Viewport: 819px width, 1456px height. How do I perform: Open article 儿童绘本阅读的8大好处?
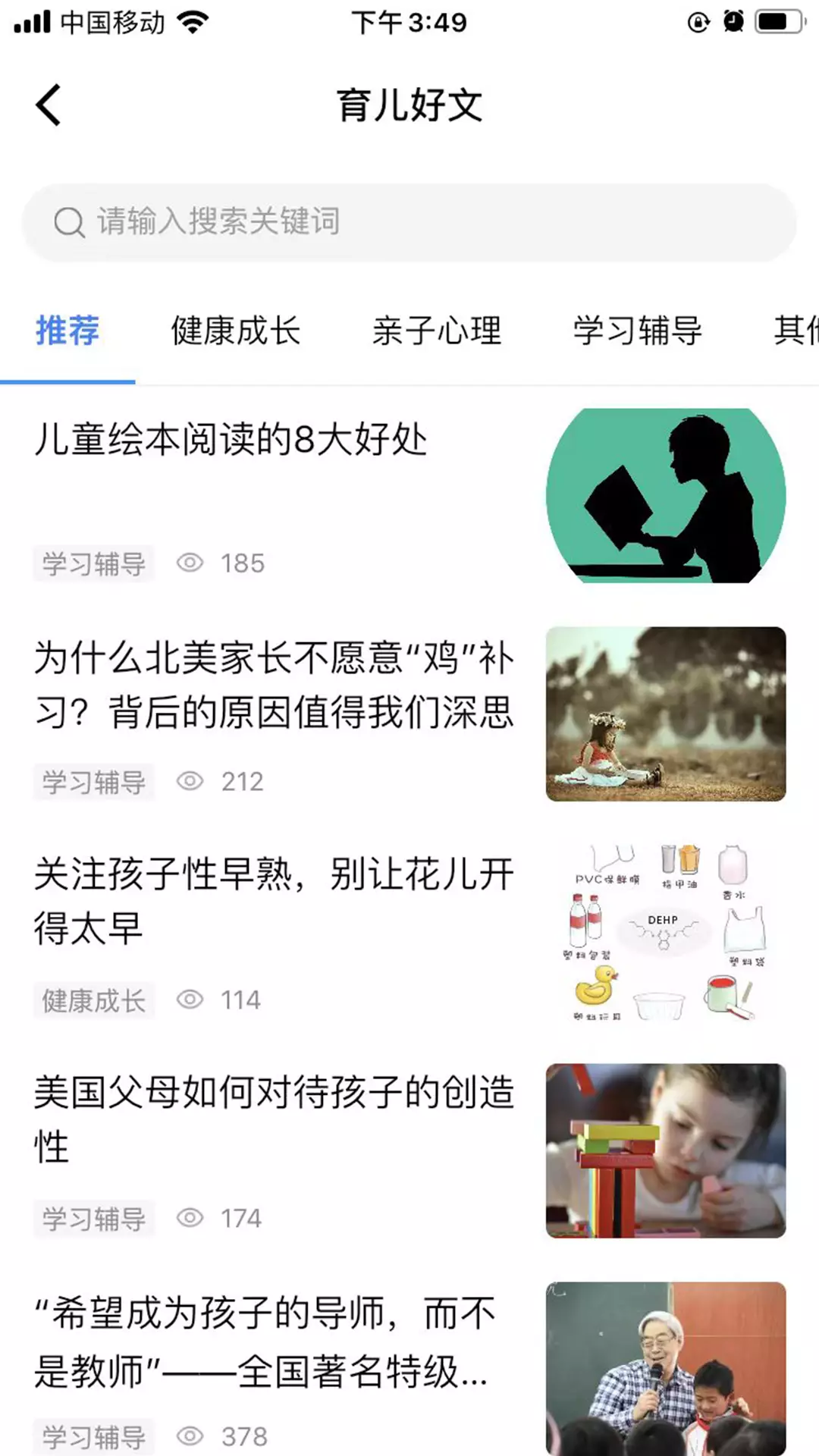(409, 496)
